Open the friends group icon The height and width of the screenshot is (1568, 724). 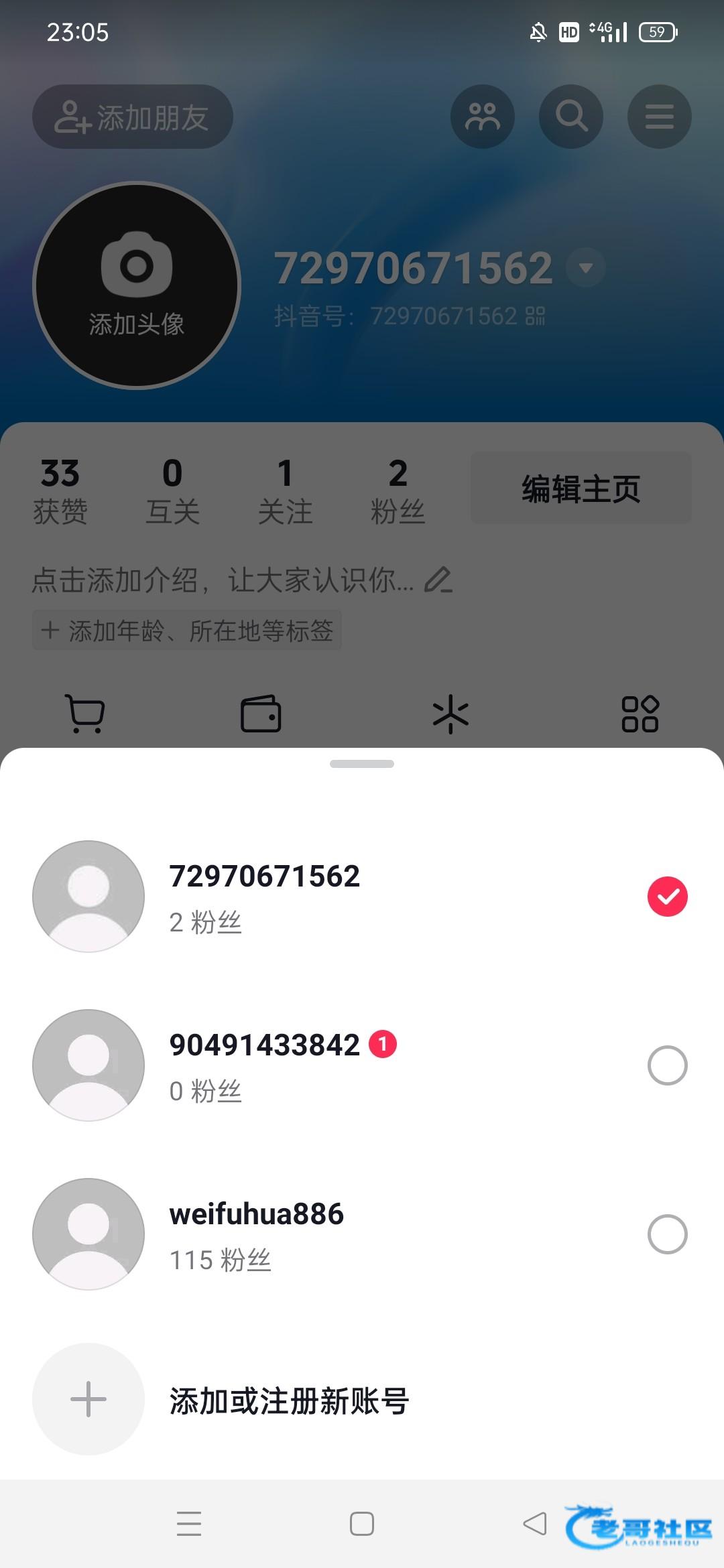tap(483, 117)
